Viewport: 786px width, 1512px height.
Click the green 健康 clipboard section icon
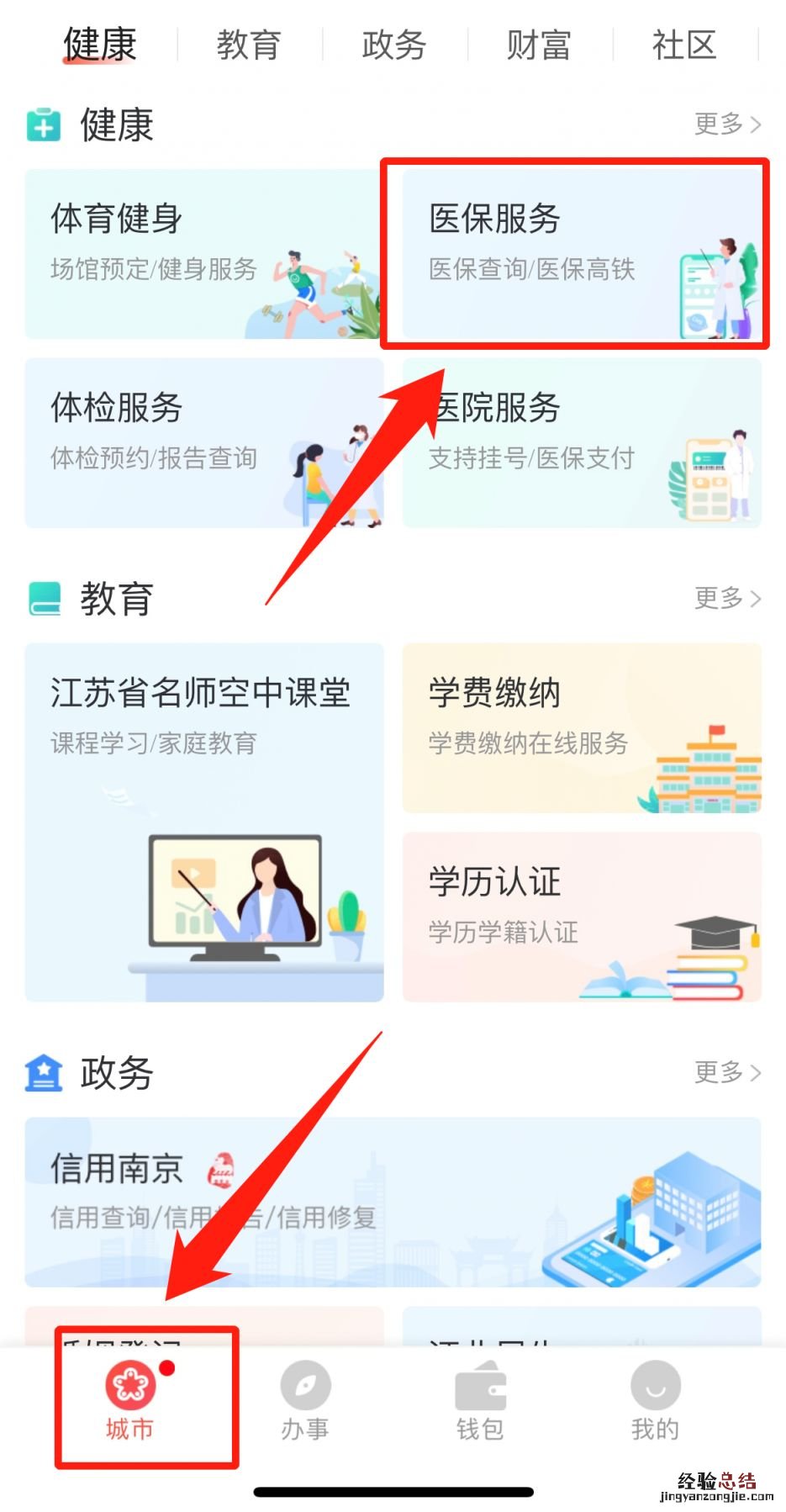click(x=42, y=124)
